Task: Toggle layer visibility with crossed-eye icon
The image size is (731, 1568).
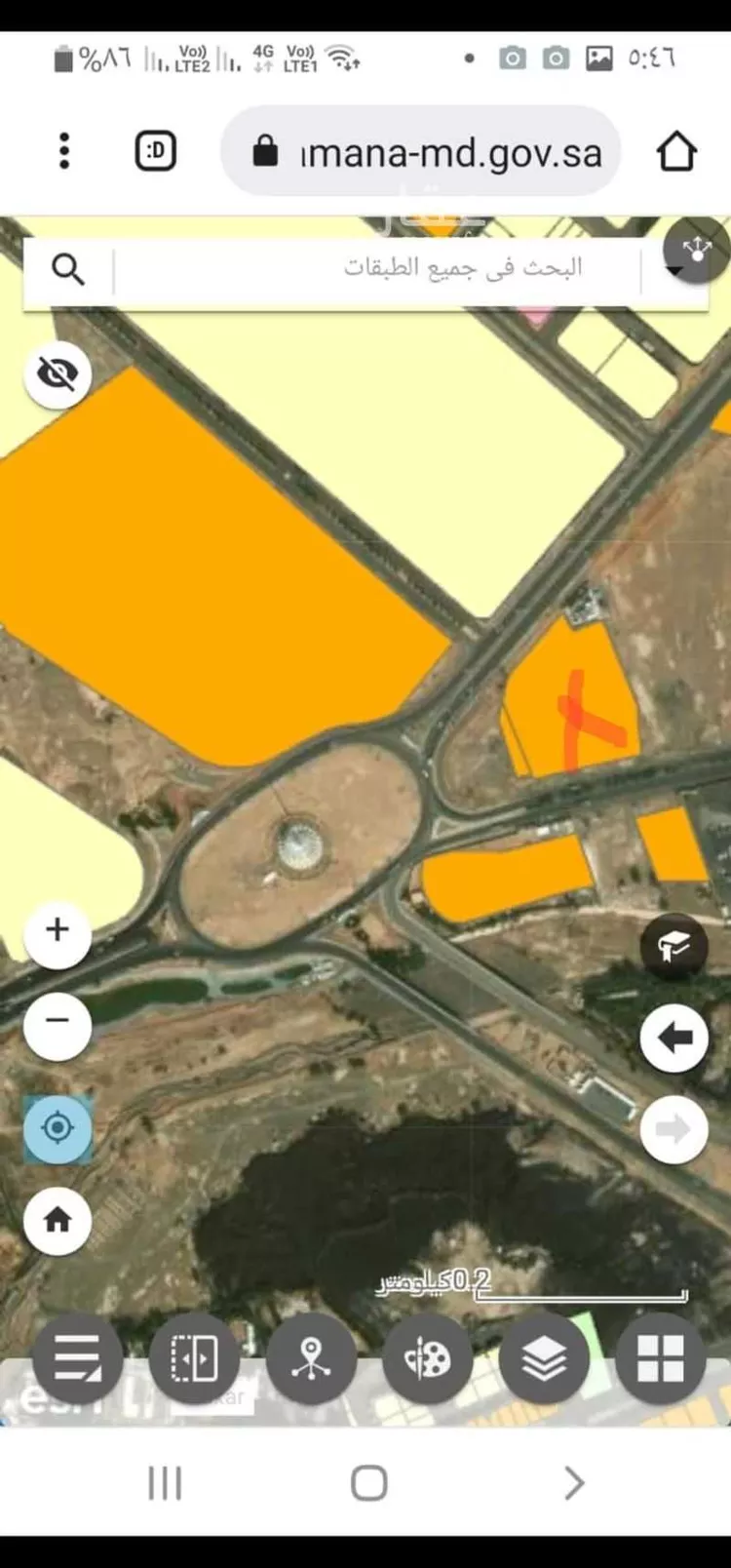Action: [x=58, y=373]
